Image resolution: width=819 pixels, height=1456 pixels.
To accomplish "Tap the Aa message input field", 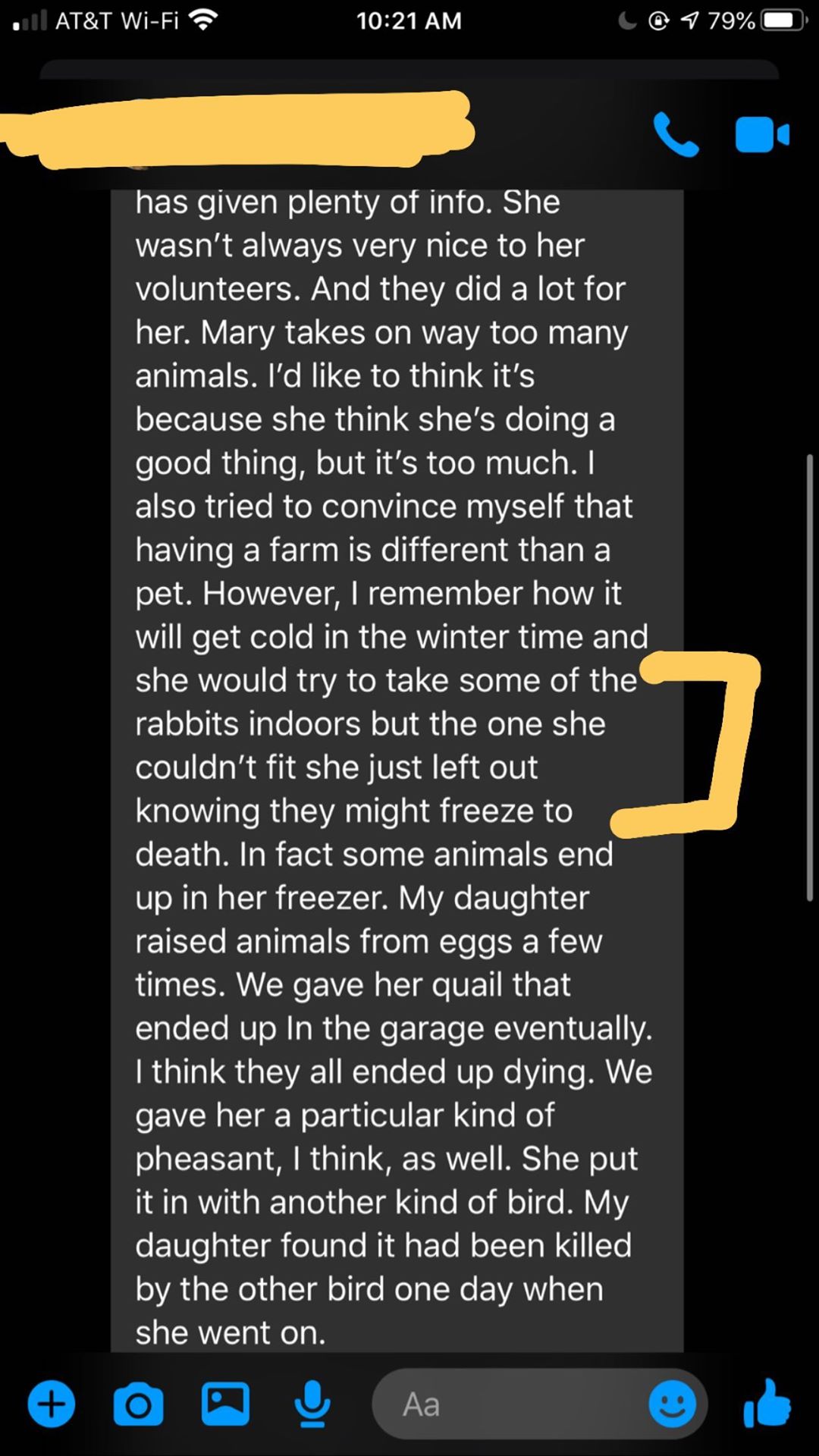I will click(x=508, y=1404).
